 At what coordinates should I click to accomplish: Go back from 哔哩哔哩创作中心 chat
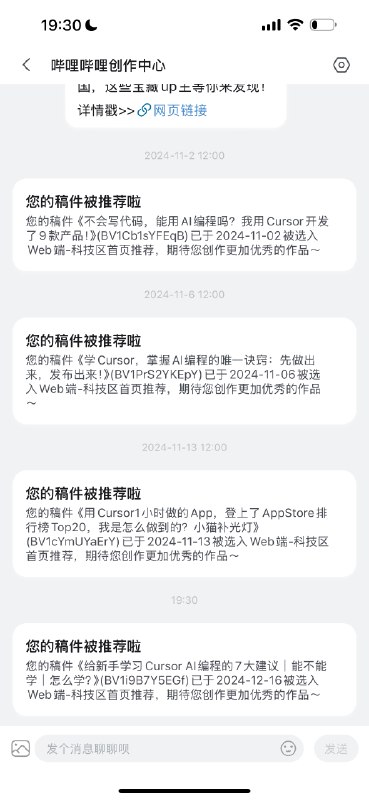tap(27, 65)
